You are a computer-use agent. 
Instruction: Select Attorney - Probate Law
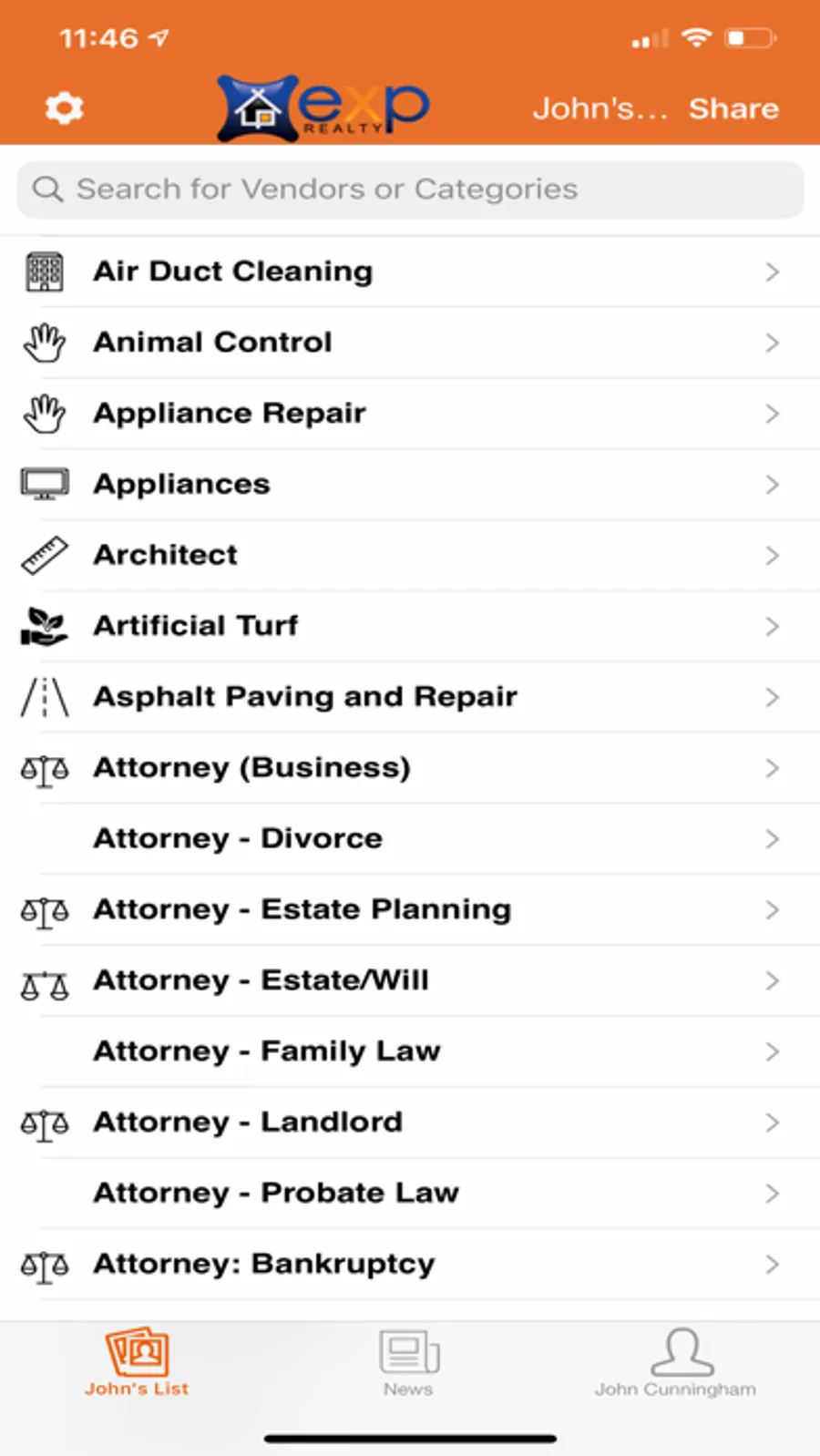(x=410, y=1193)
